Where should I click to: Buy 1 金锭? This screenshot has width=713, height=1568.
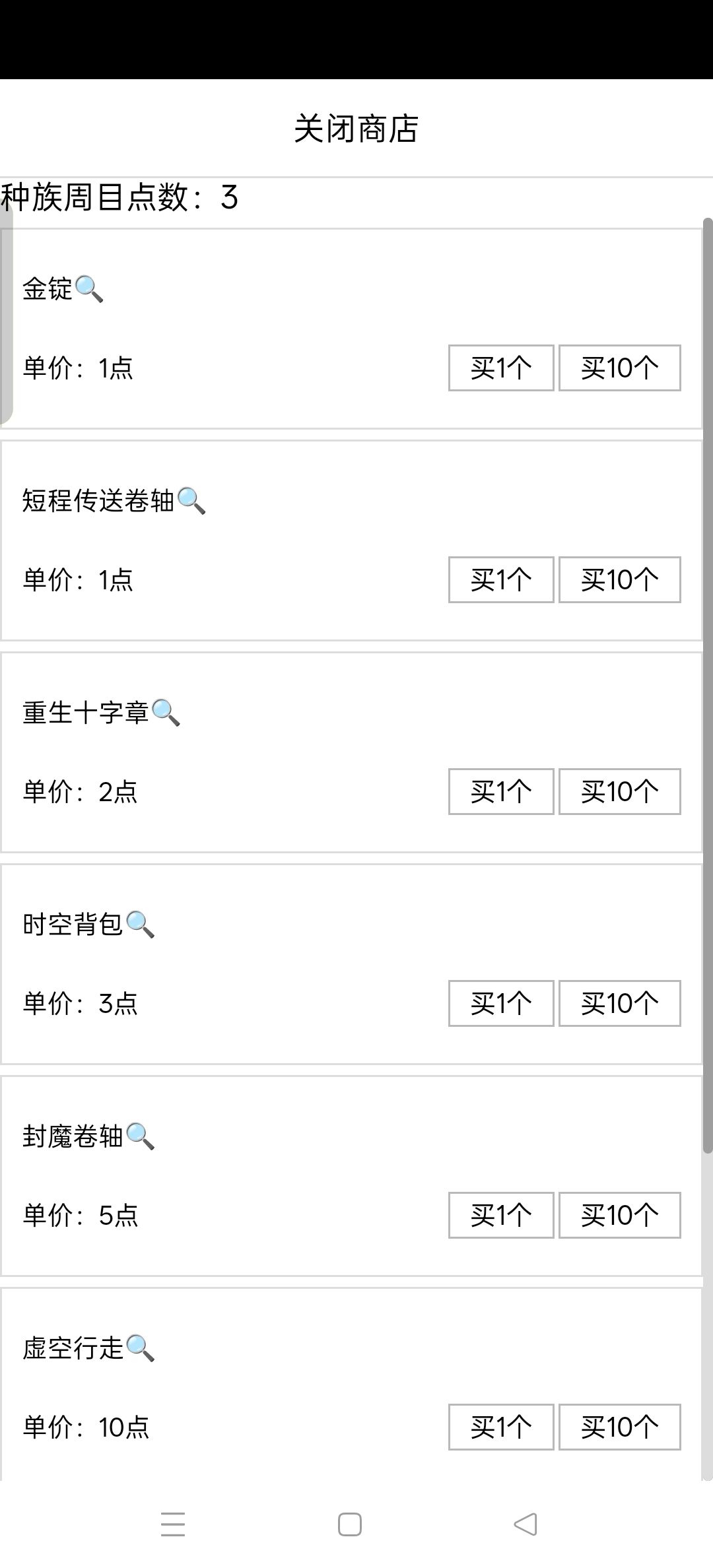point(500,368)
